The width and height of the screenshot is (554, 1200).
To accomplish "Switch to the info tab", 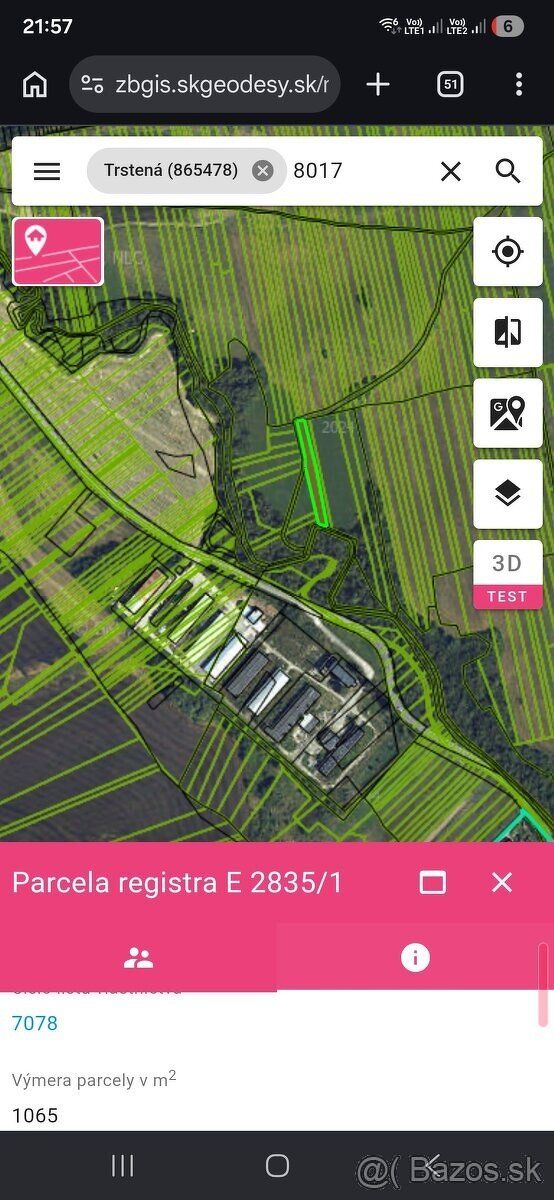I will coord(415,958).
